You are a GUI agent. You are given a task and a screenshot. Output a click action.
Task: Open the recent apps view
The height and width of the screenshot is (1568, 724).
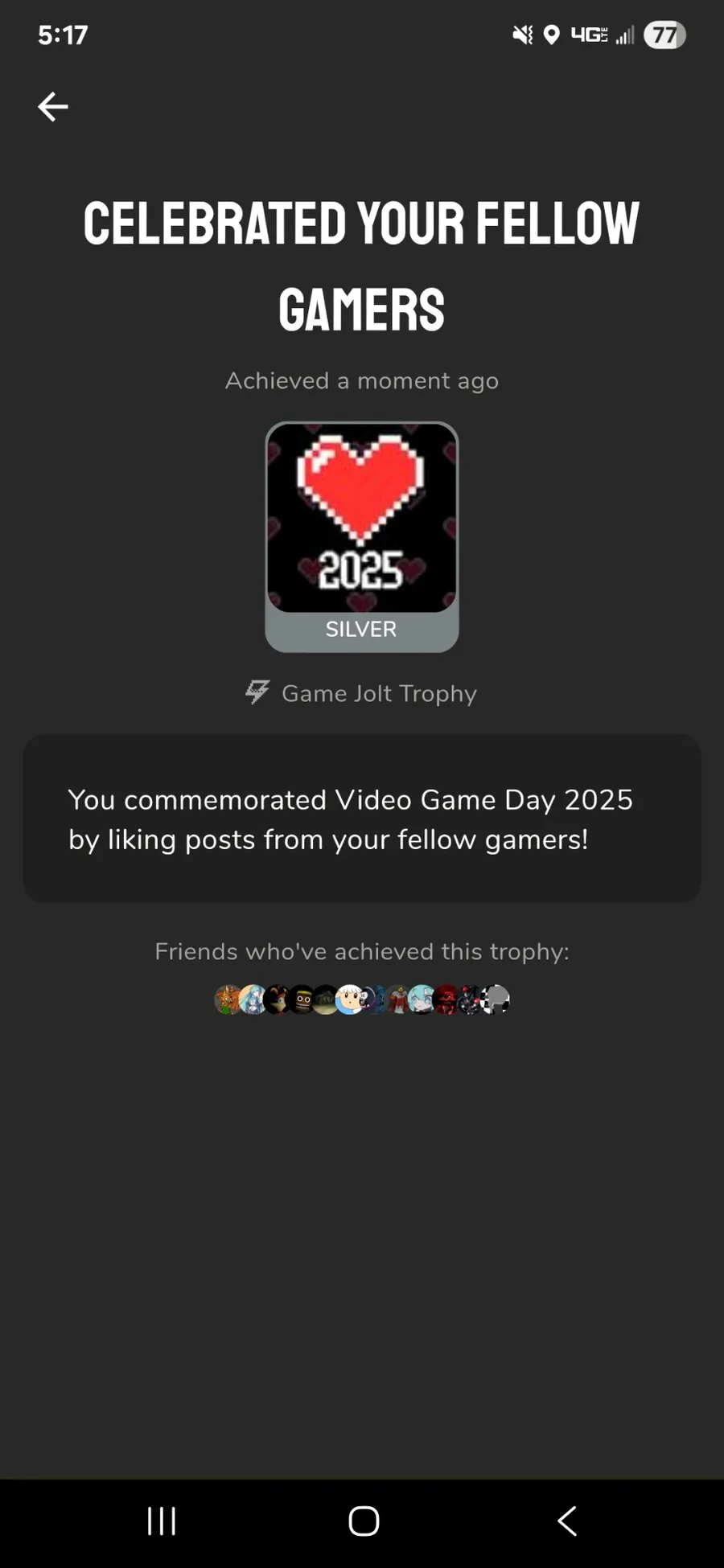(162, 1521)
